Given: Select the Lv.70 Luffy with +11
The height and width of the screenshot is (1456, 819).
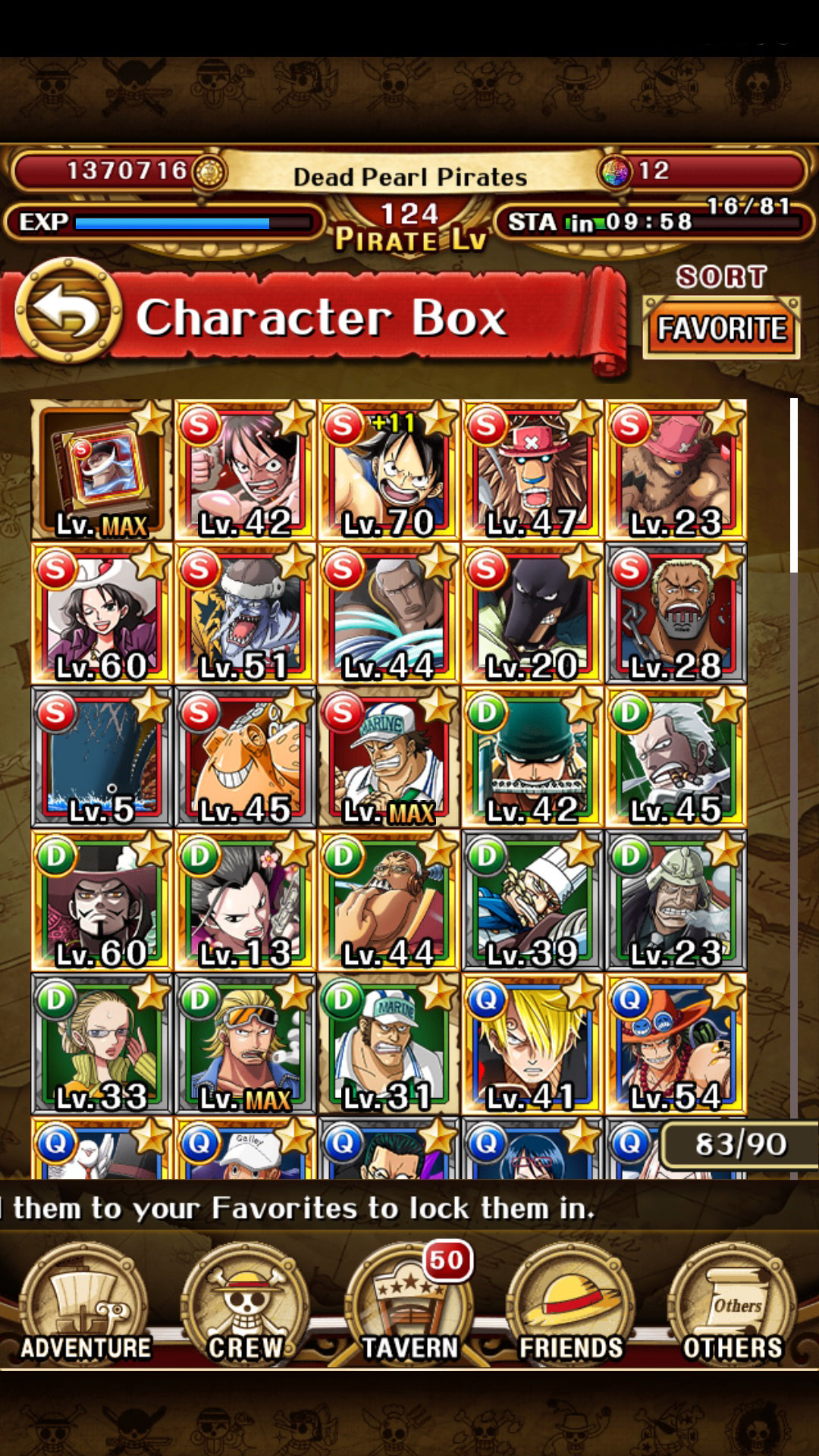Looking at the screenshot, I should click(x=388, y=470).
